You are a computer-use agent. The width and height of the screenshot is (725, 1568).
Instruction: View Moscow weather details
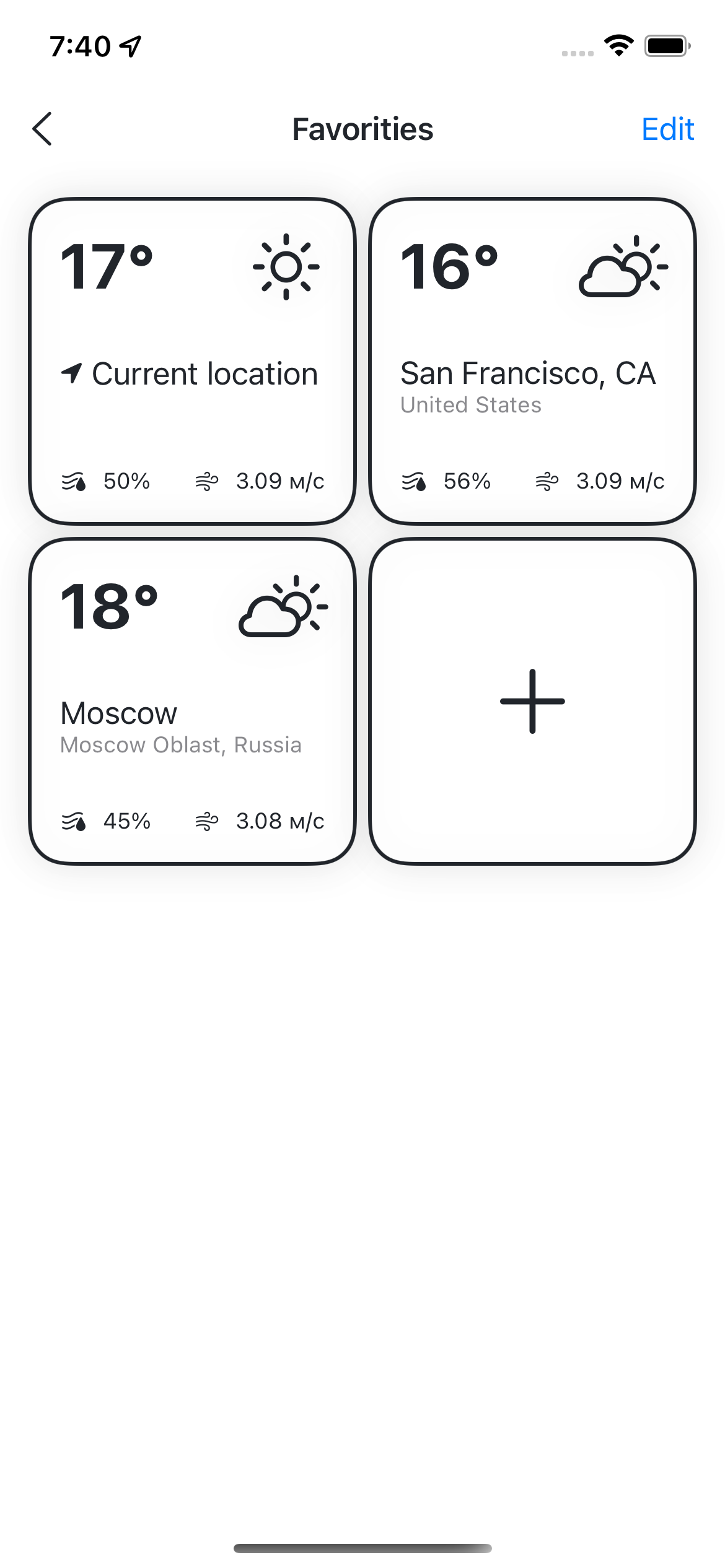tap(193, 701)
